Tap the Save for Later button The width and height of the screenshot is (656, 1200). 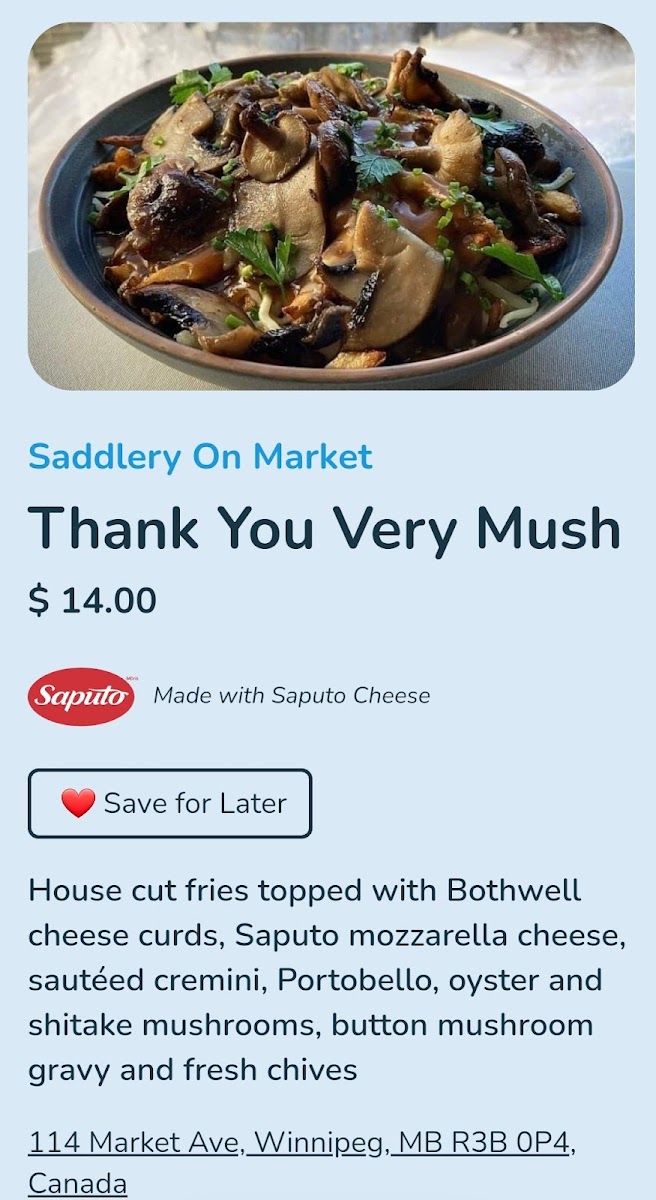(x=170, y=803)
